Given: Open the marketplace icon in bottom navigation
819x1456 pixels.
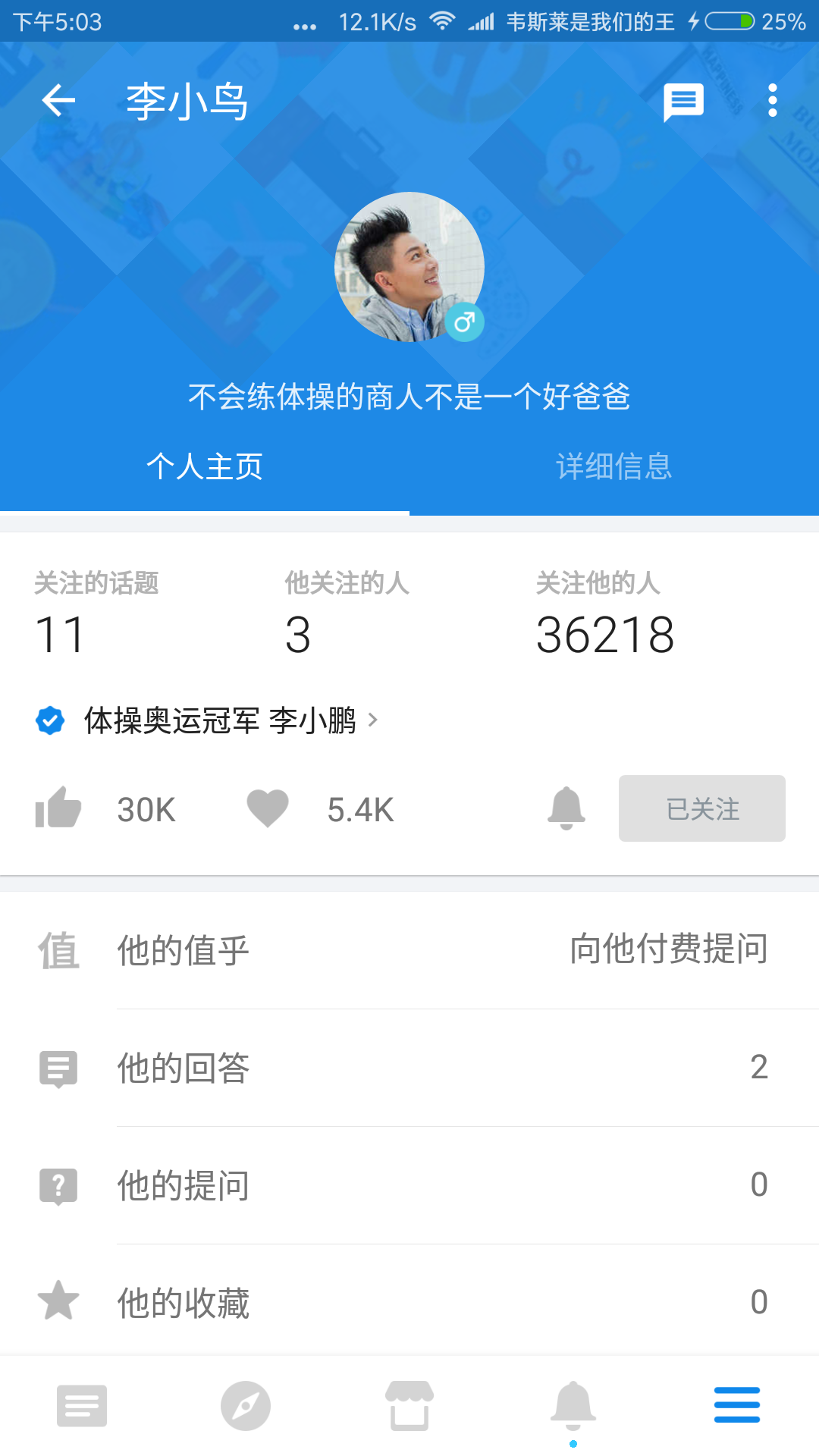Looking at the screenshot, I should click(409, 1405).
